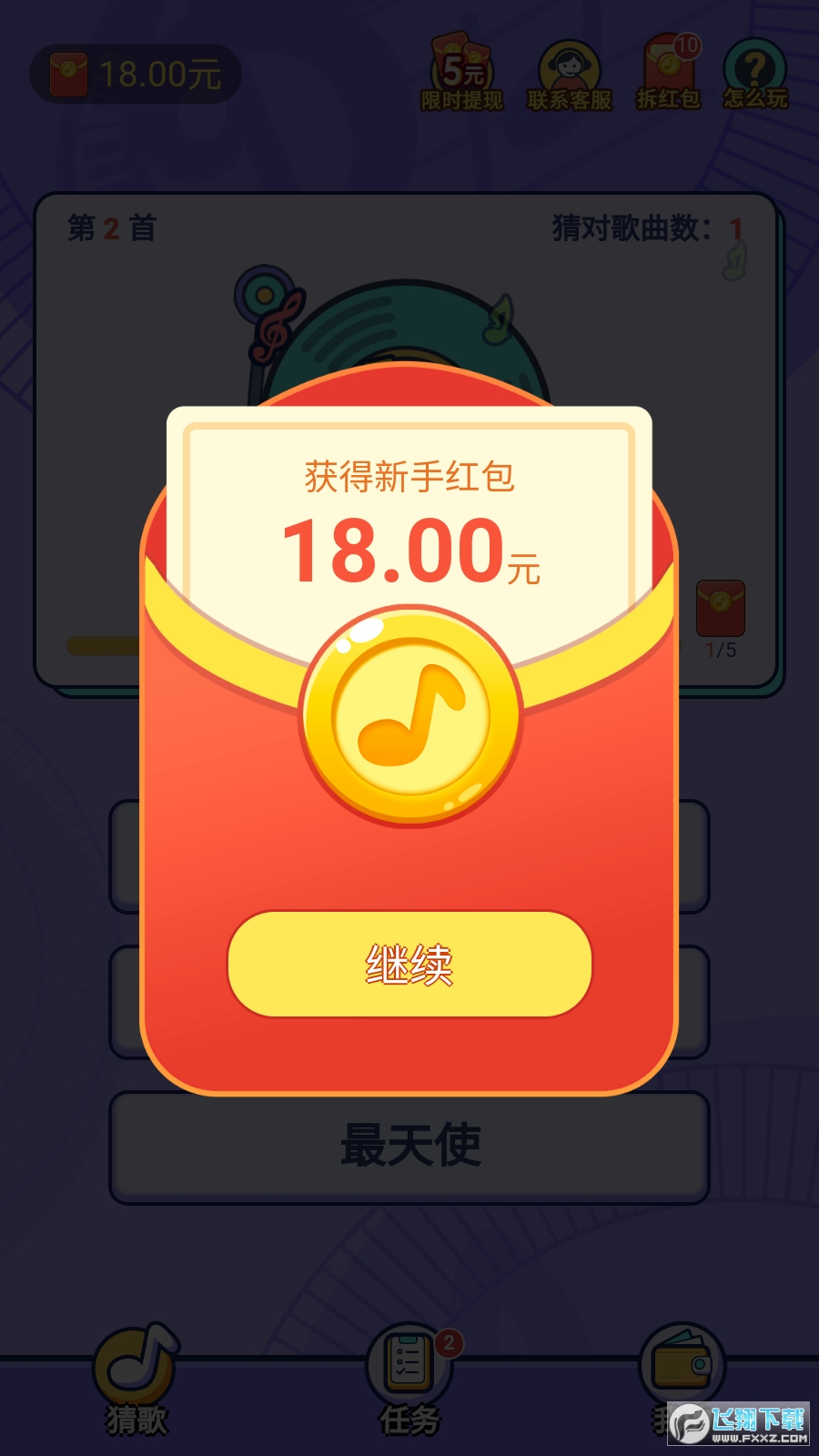Open the 18.00元 balance display
The image size is (819, 1456).
136,75
